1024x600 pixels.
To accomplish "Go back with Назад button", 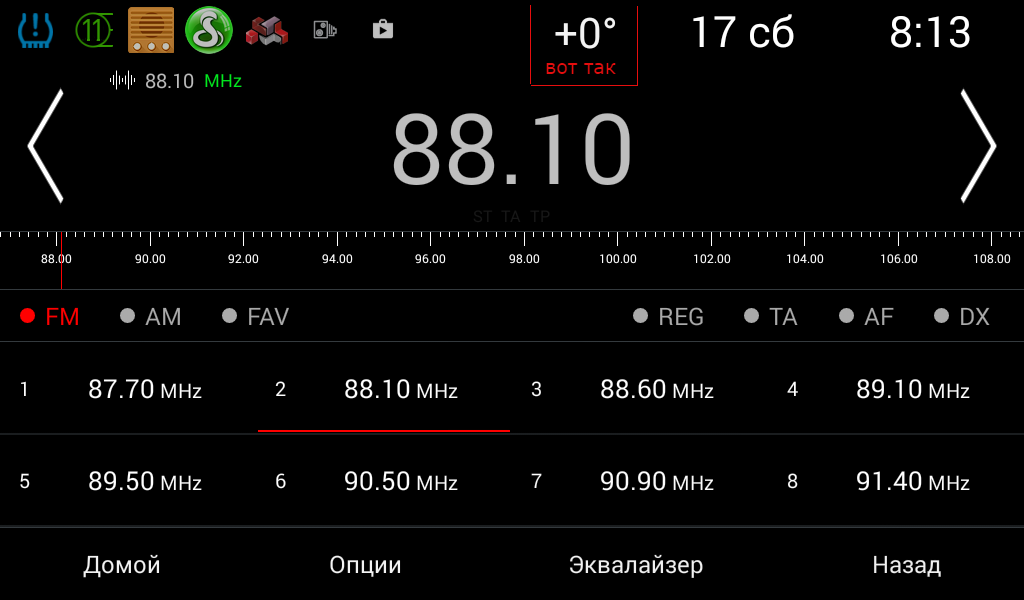I will click(x=906, y=565).
